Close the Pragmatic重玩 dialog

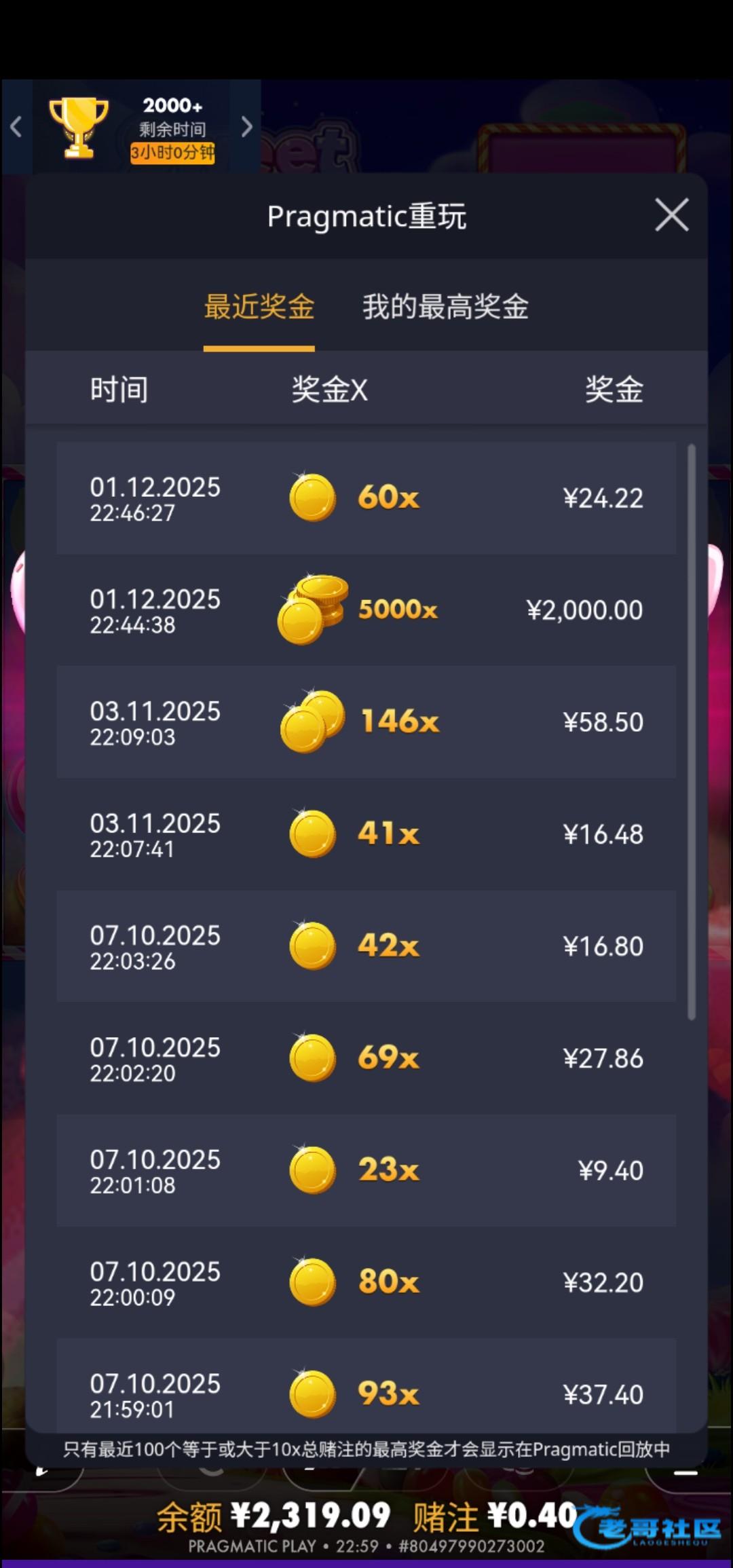click(671, 216)
